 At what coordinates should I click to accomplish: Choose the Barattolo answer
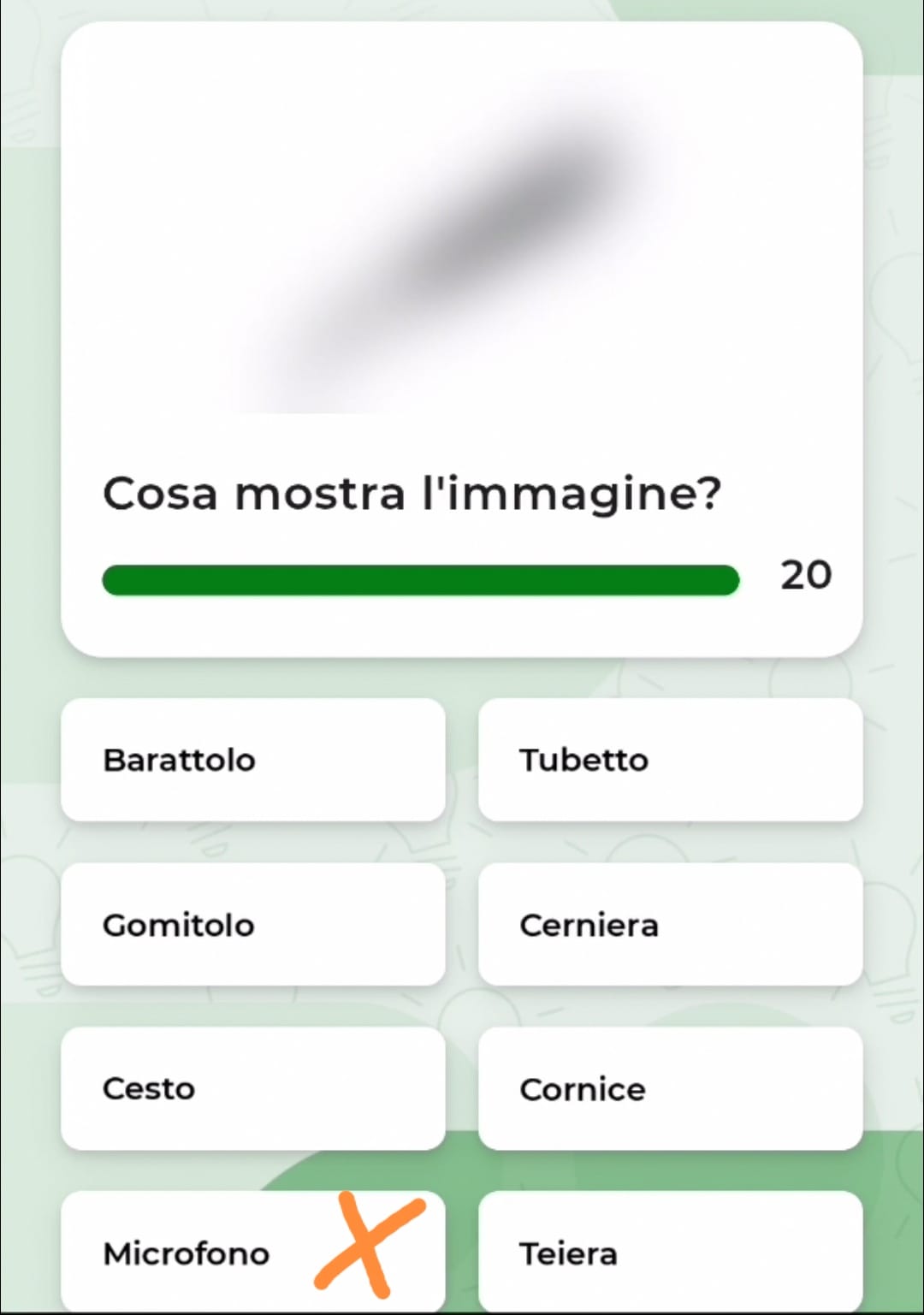252,760
